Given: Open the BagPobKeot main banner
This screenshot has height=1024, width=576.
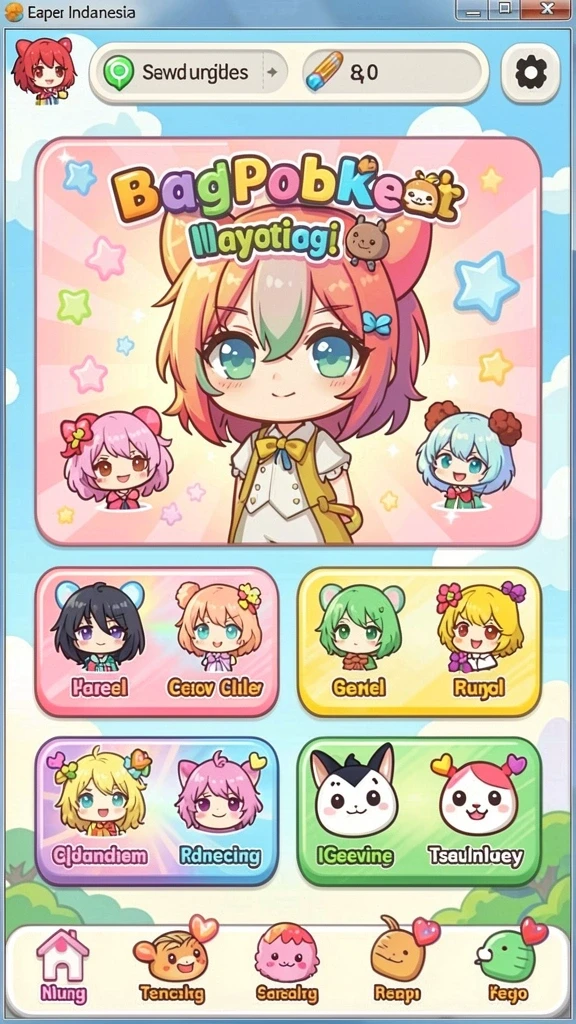Looking at the screenshot, I should 288,341.
